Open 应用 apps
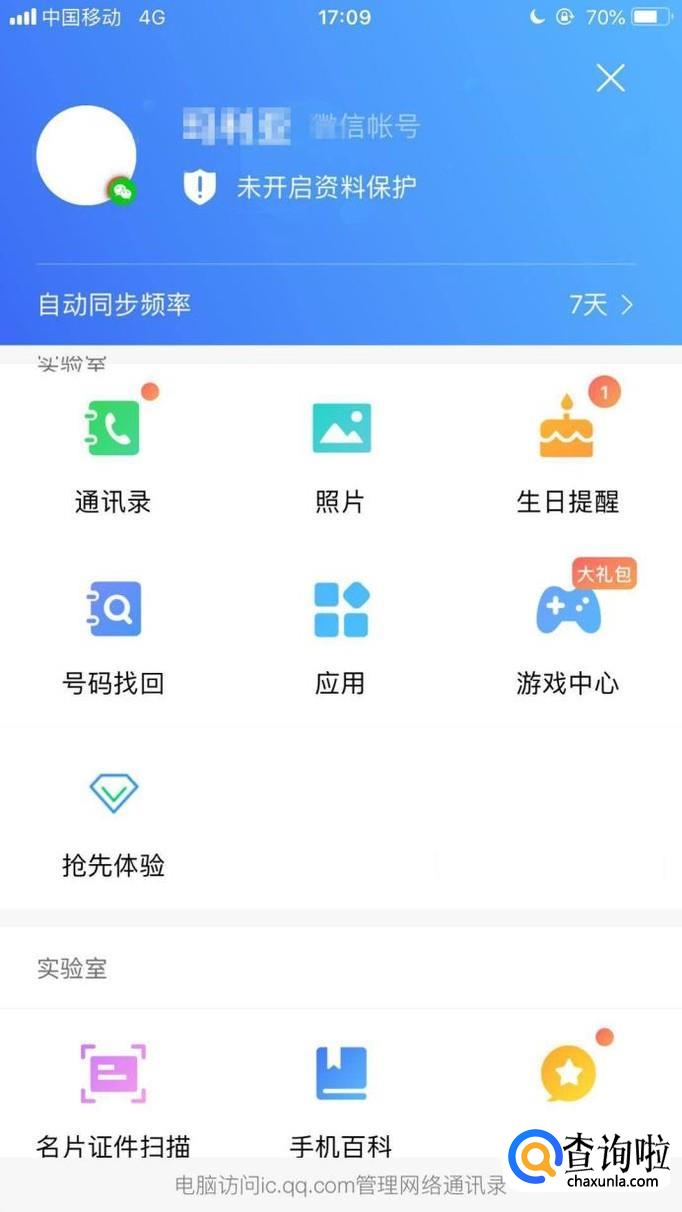Viewport: 682px width, 1212px height. (x=340, y=635)
